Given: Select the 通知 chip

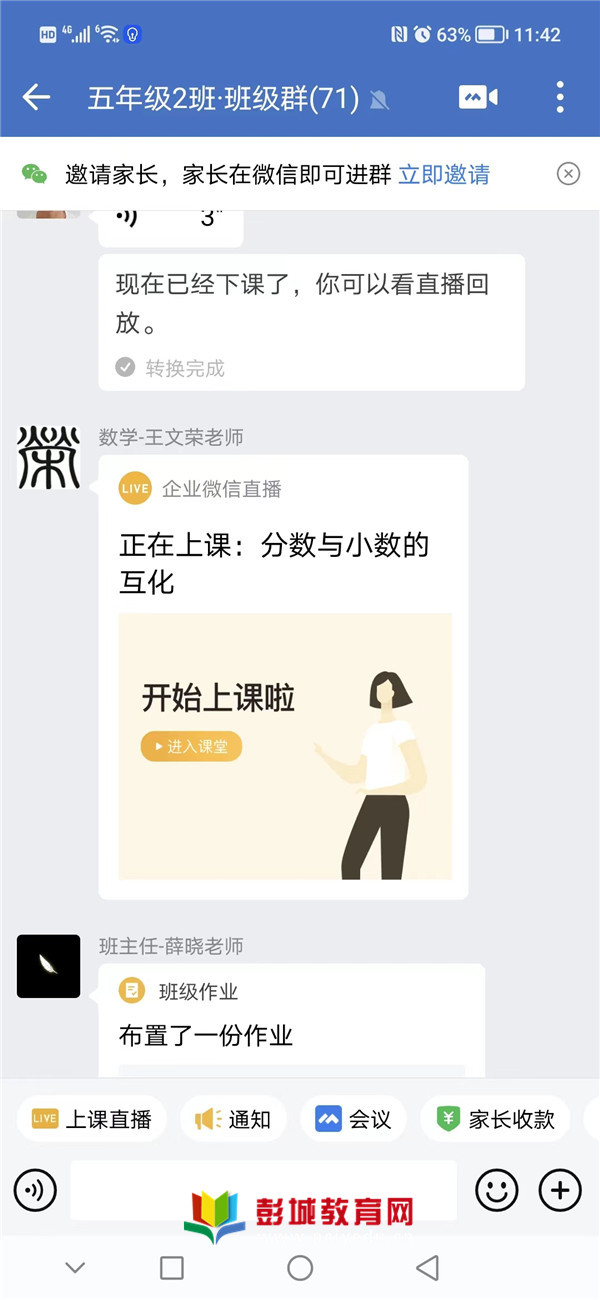Looking at the screenshot, I should pyautogui.click(x=233, y=1119).
